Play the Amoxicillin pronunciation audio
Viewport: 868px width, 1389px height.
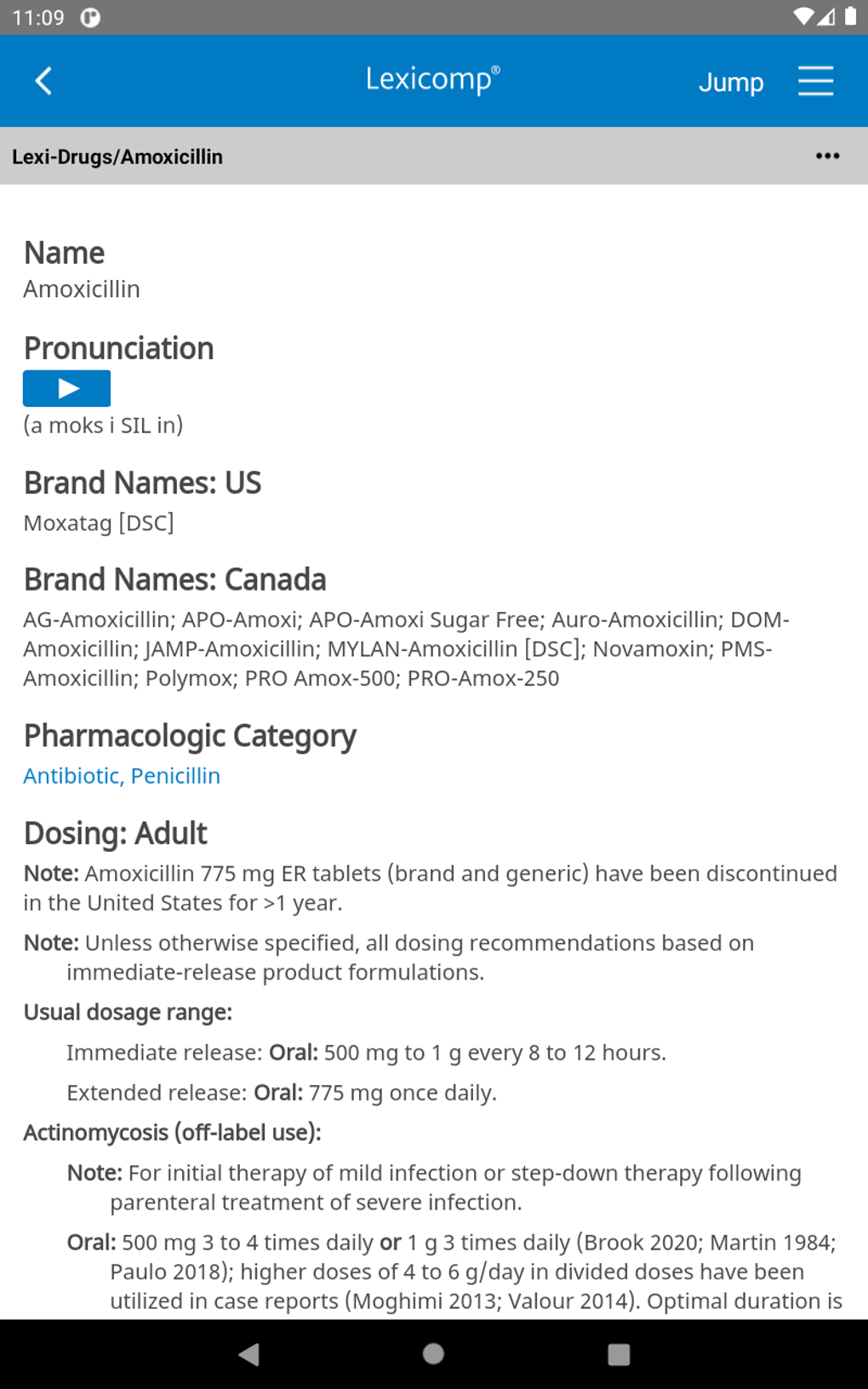click(66, 388)
